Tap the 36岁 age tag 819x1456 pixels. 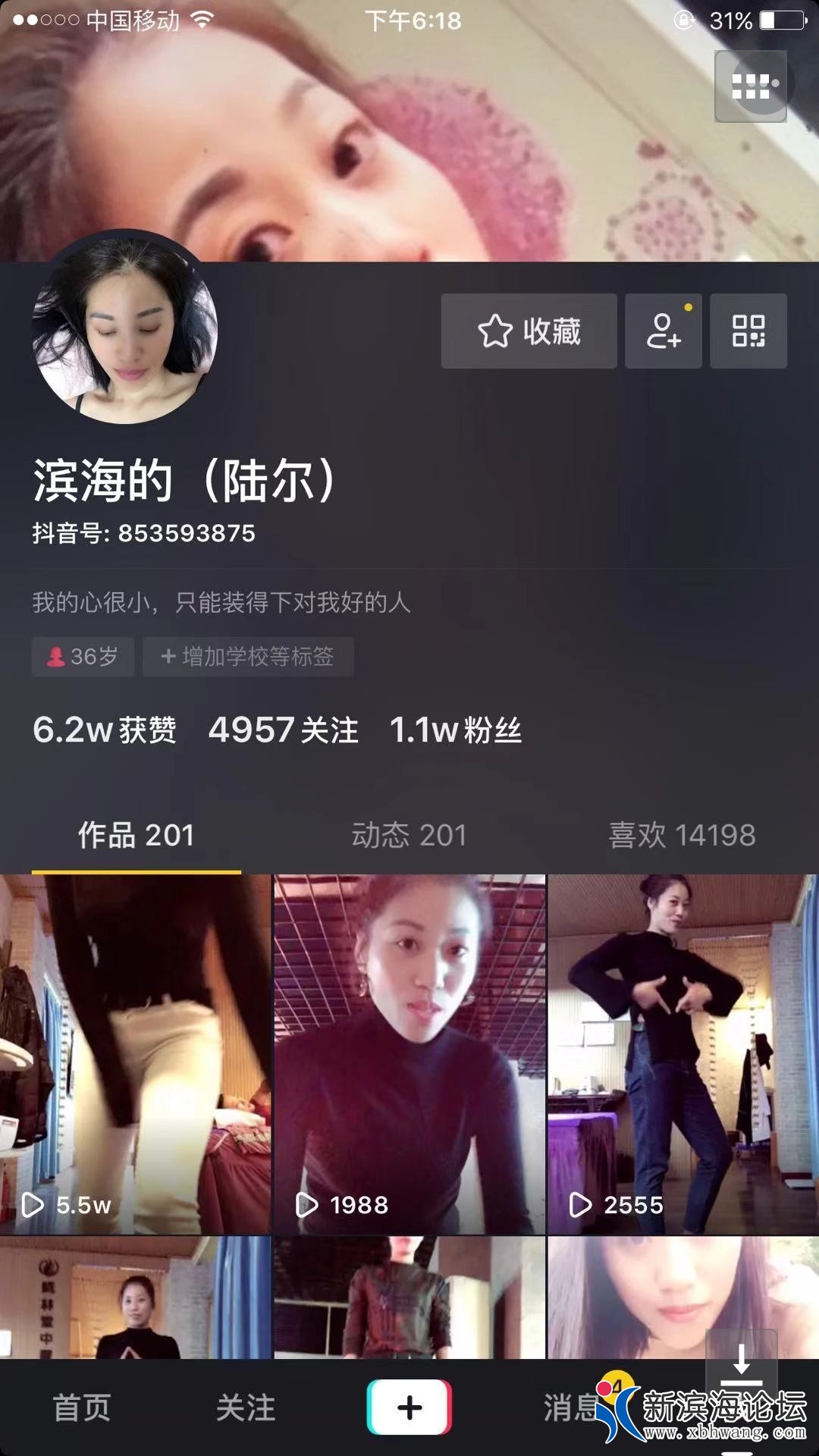83,656
